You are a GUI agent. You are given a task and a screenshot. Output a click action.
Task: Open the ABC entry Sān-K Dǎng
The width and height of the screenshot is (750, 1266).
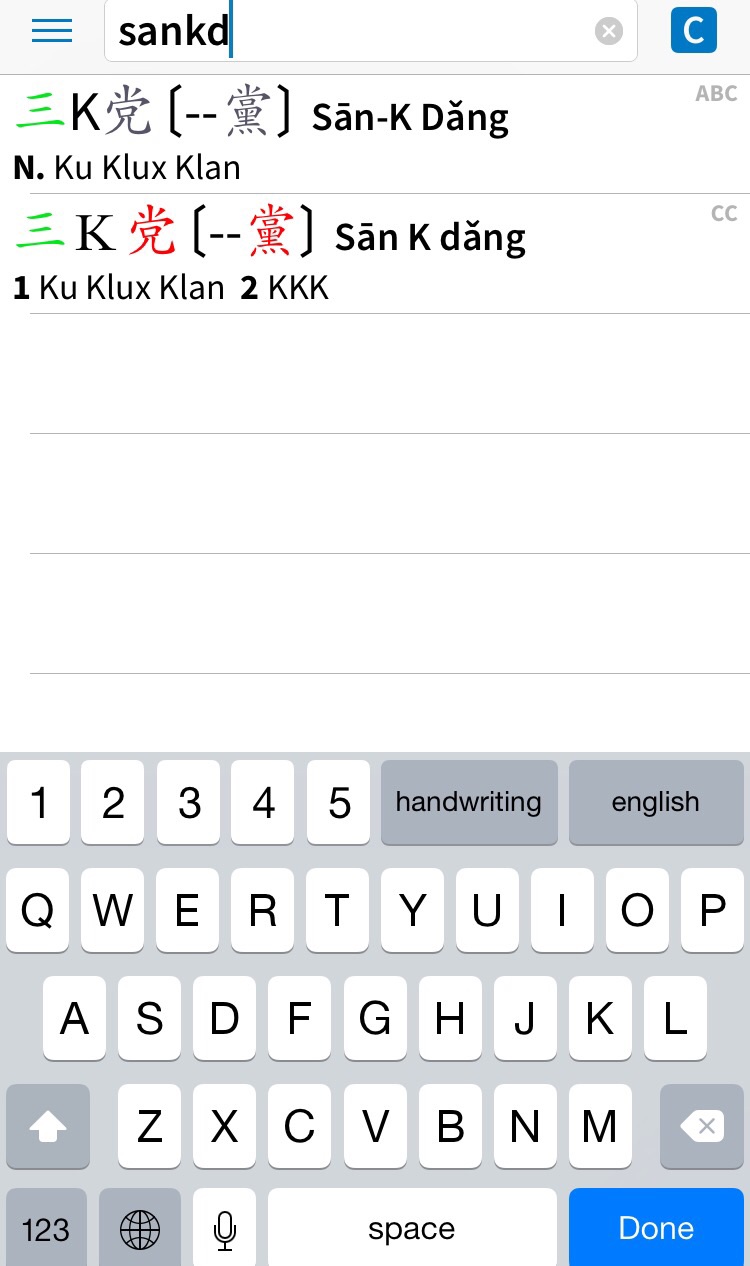pos(375,134)
